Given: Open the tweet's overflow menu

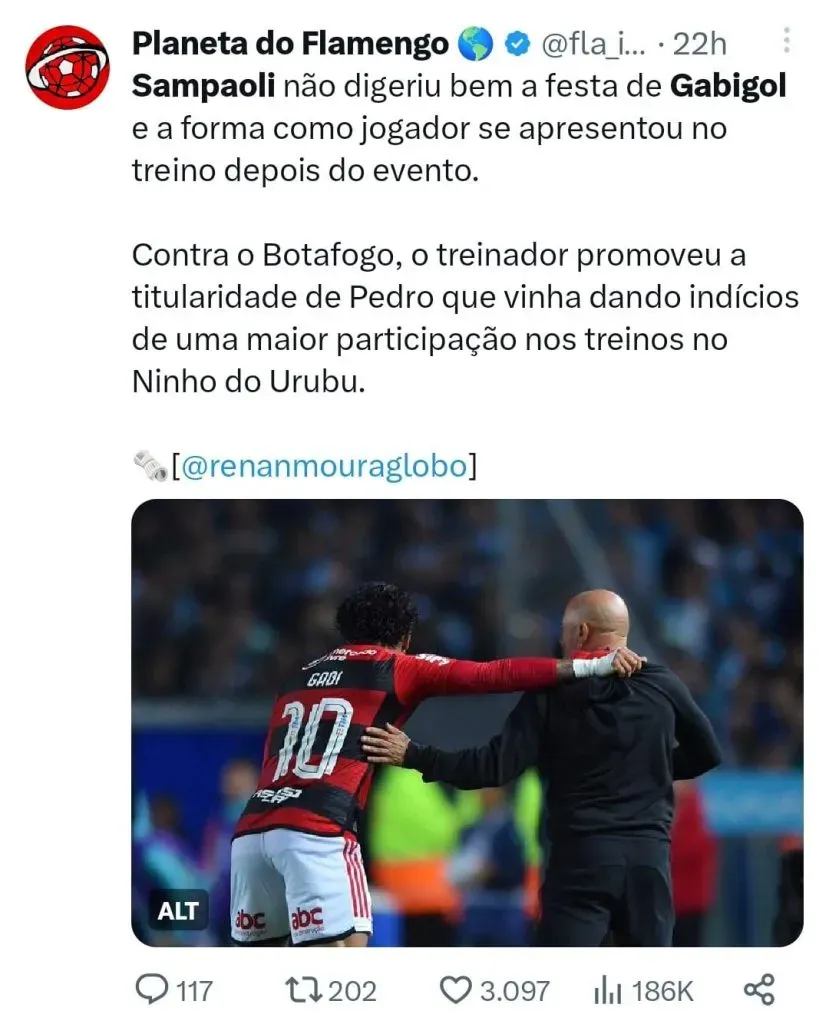Looking at the screenshot, I should pyautogui.click(x=787, y=41).
